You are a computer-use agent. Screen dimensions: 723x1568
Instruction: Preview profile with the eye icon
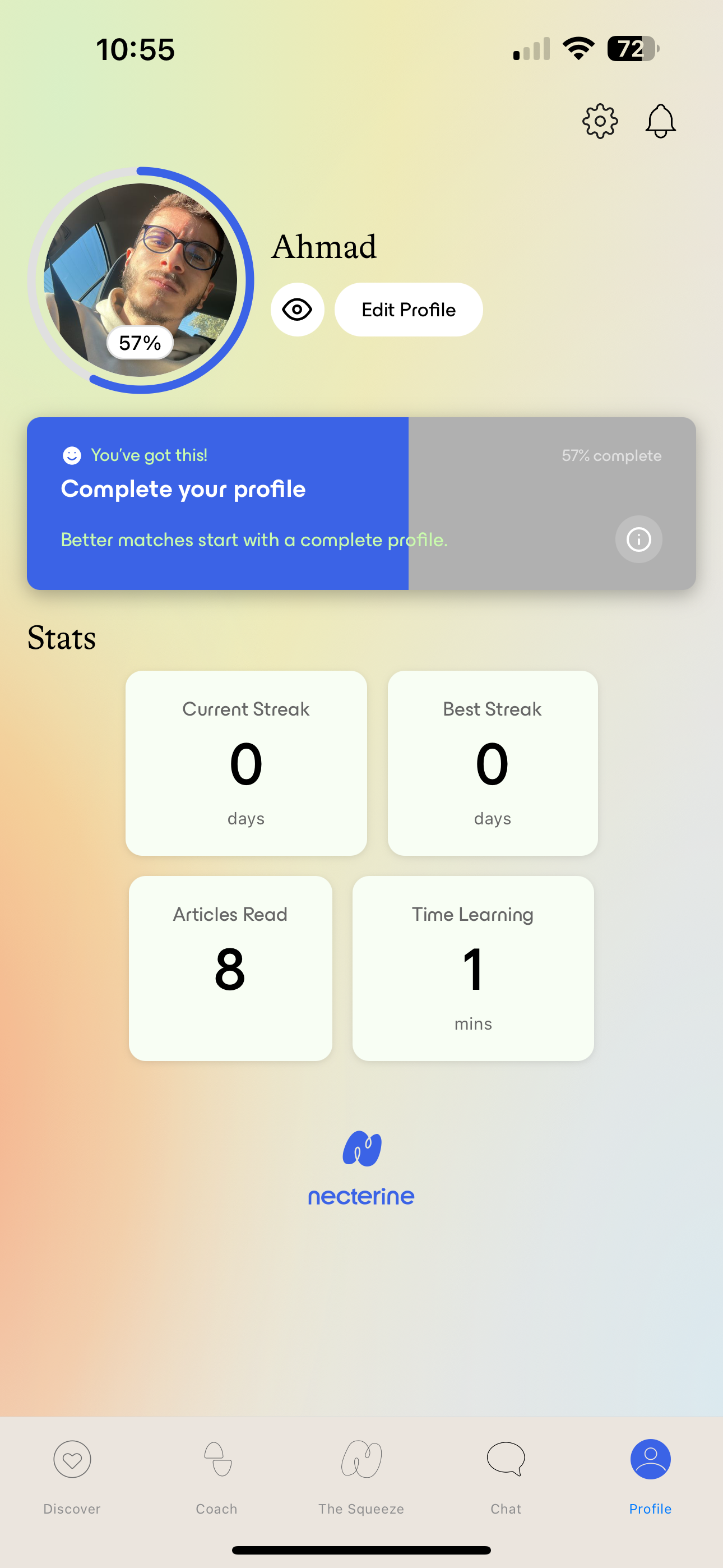point(297,310)
